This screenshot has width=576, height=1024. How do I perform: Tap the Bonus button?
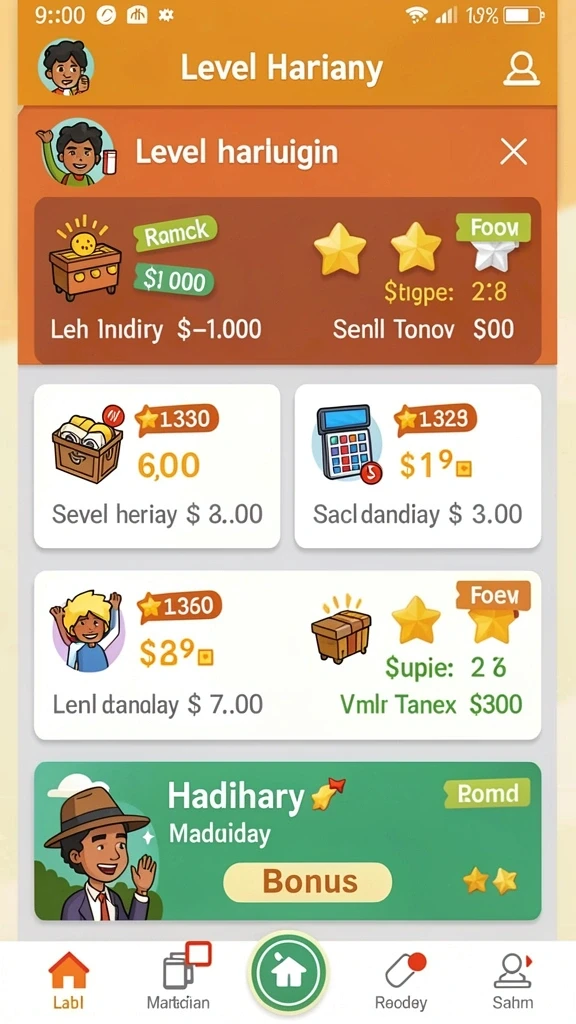(308, 882)
